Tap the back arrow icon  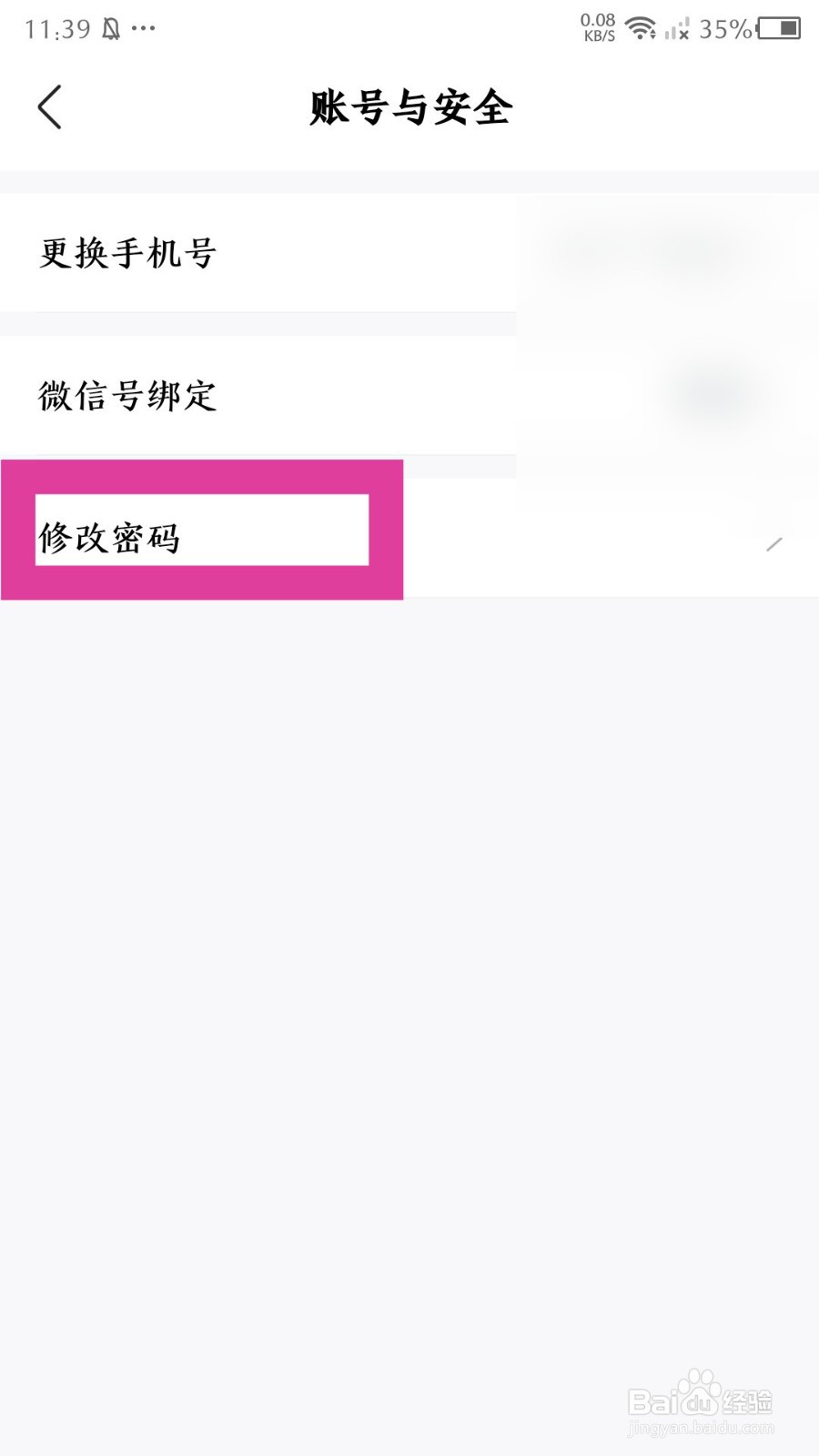pyautogui.click(x=50, y=106)
